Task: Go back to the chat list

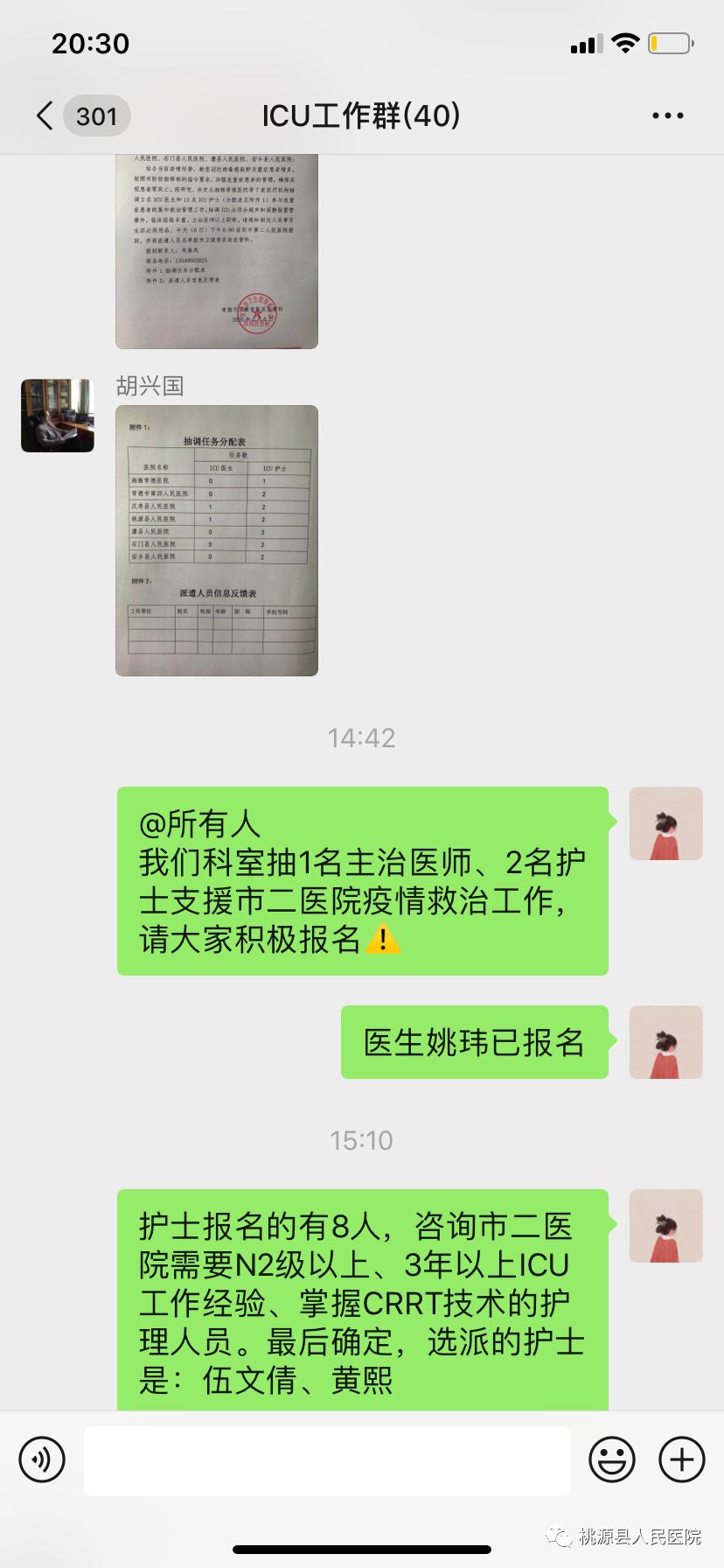Action: [45, 115]
